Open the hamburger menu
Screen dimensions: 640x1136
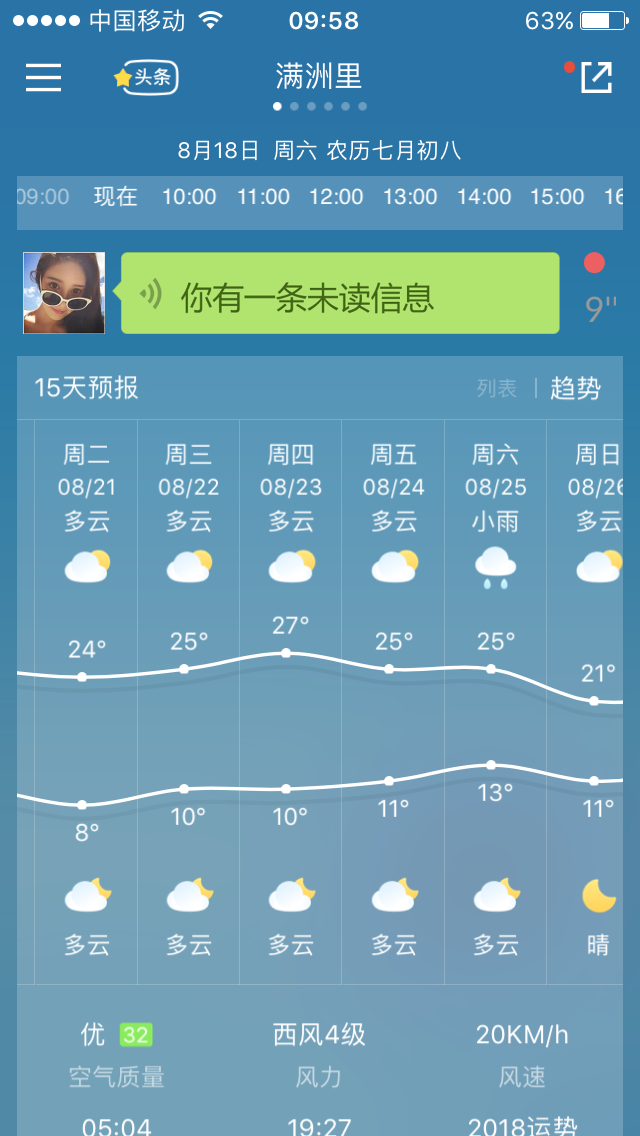pos(43,77)
